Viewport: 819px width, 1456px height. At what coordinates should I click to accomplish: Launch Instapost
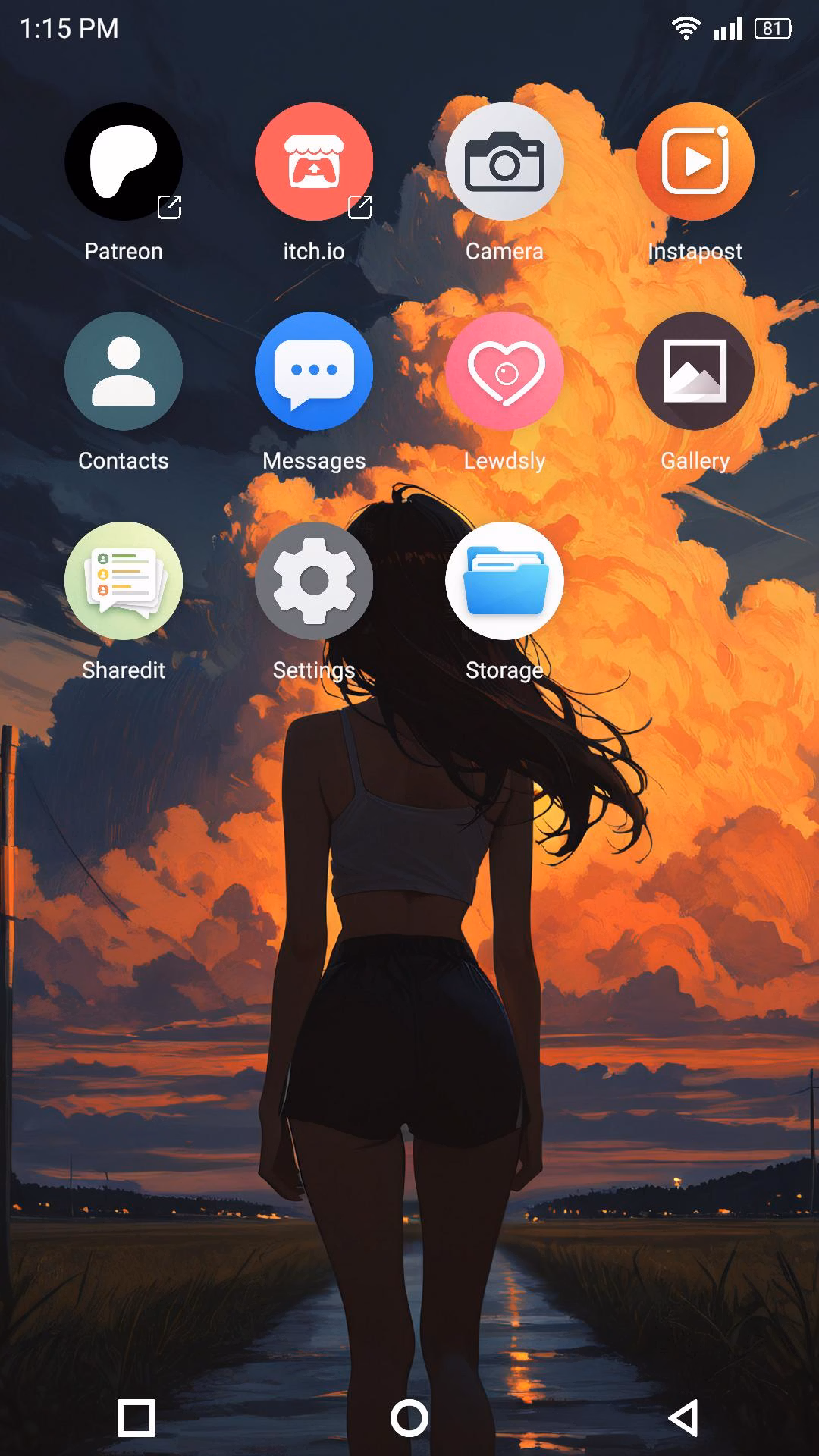coord(695,162)
